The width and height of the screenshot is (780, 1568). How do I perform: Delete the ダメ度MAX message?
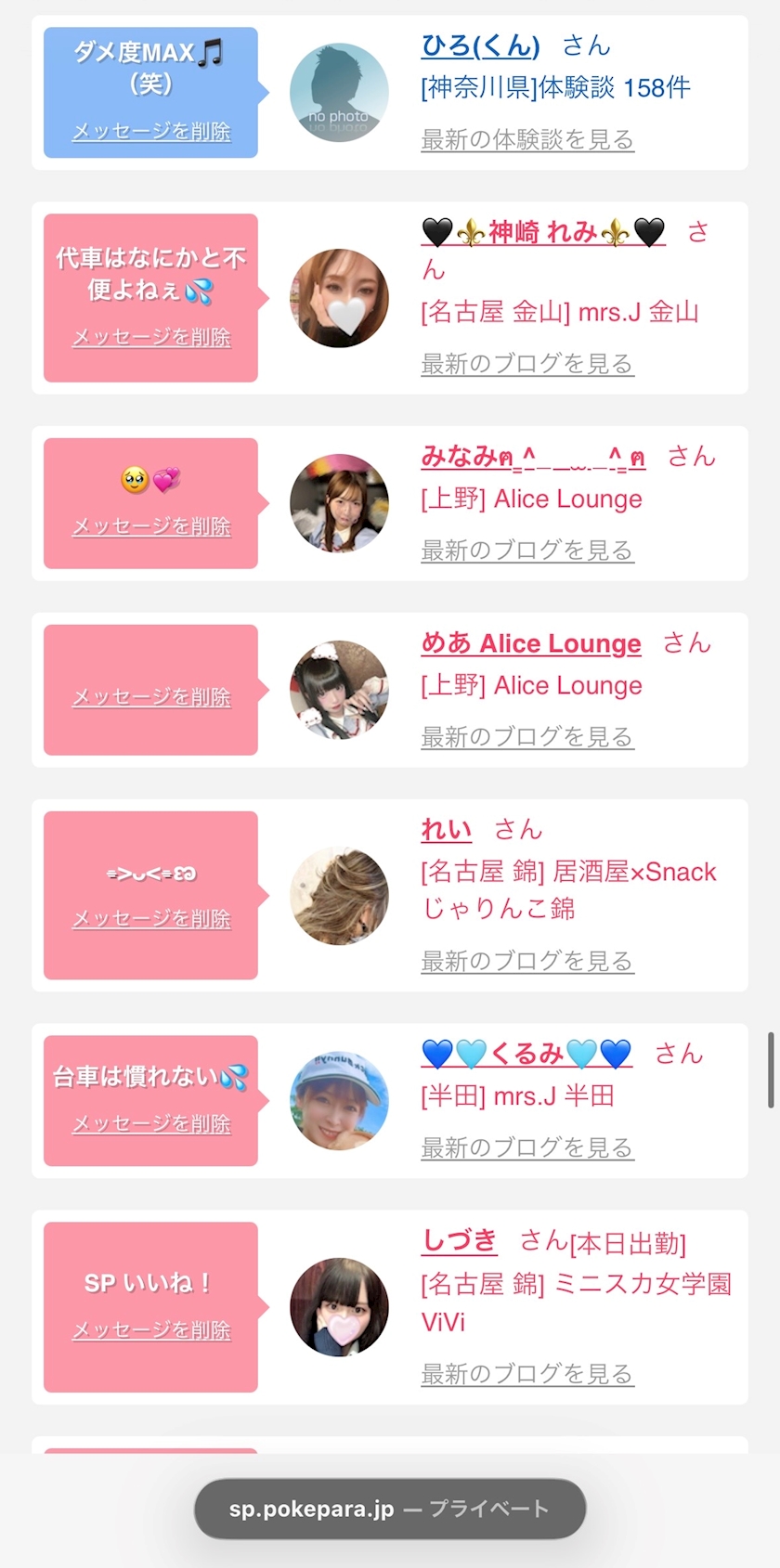pyautogui.click(x=151, y=132)
